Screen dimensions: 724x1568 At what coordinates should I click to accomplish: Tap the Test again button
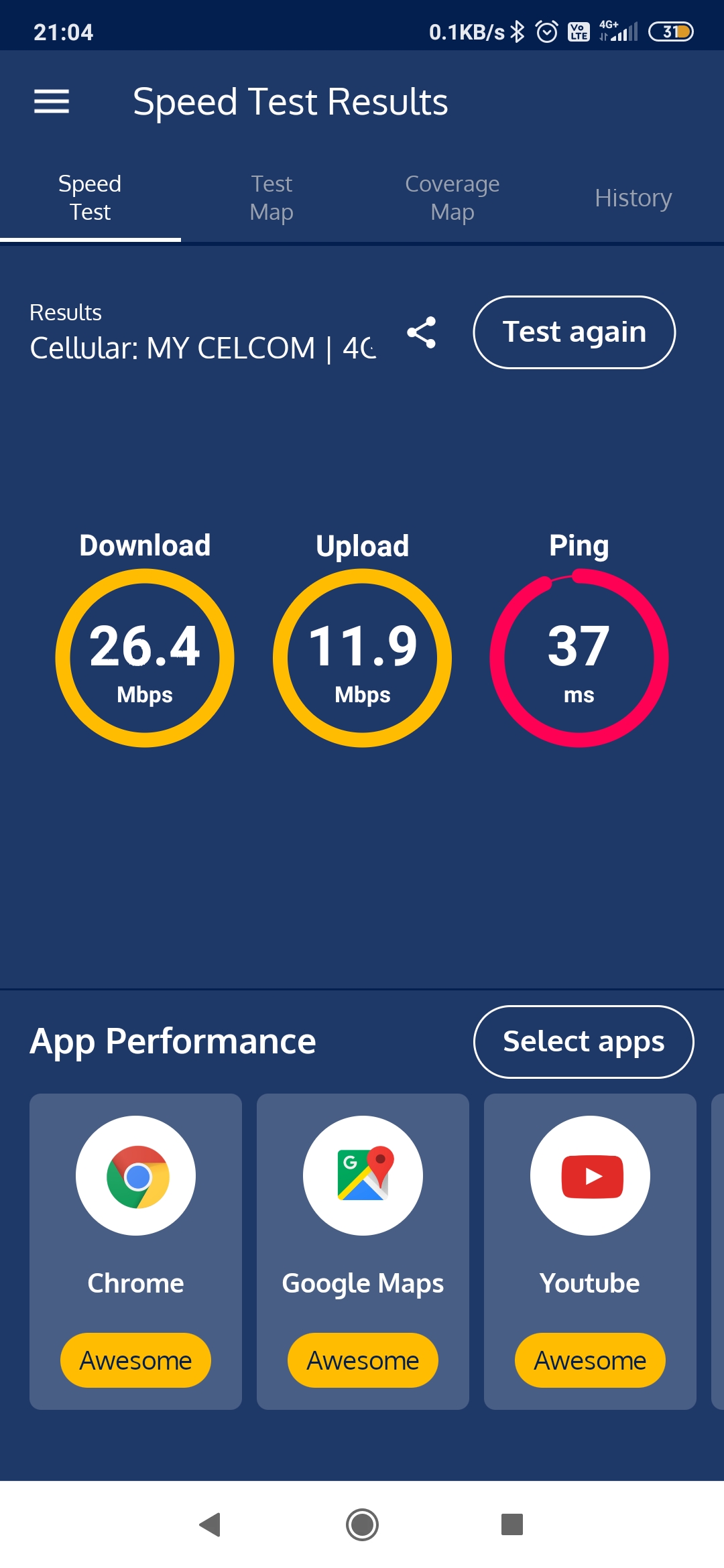[x=575, y=332]
